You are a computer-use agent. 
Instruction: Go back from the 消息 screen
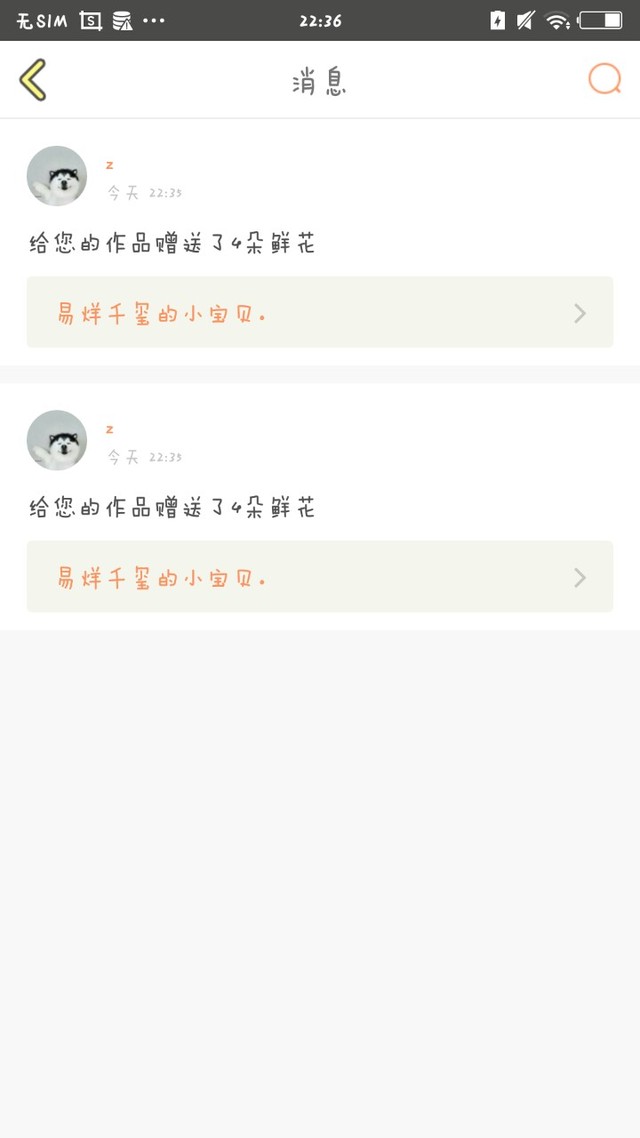[33, 80]
